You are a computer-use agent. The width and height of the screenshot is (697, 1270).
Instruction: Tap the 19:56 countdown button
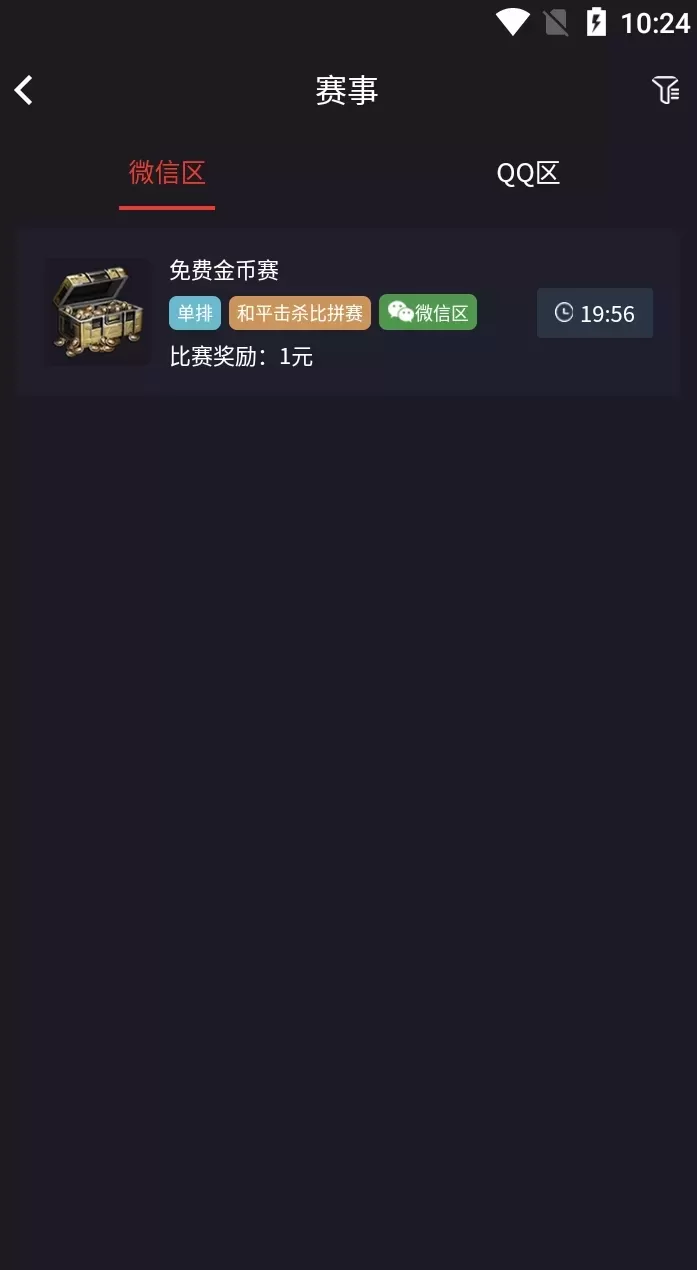594,313
